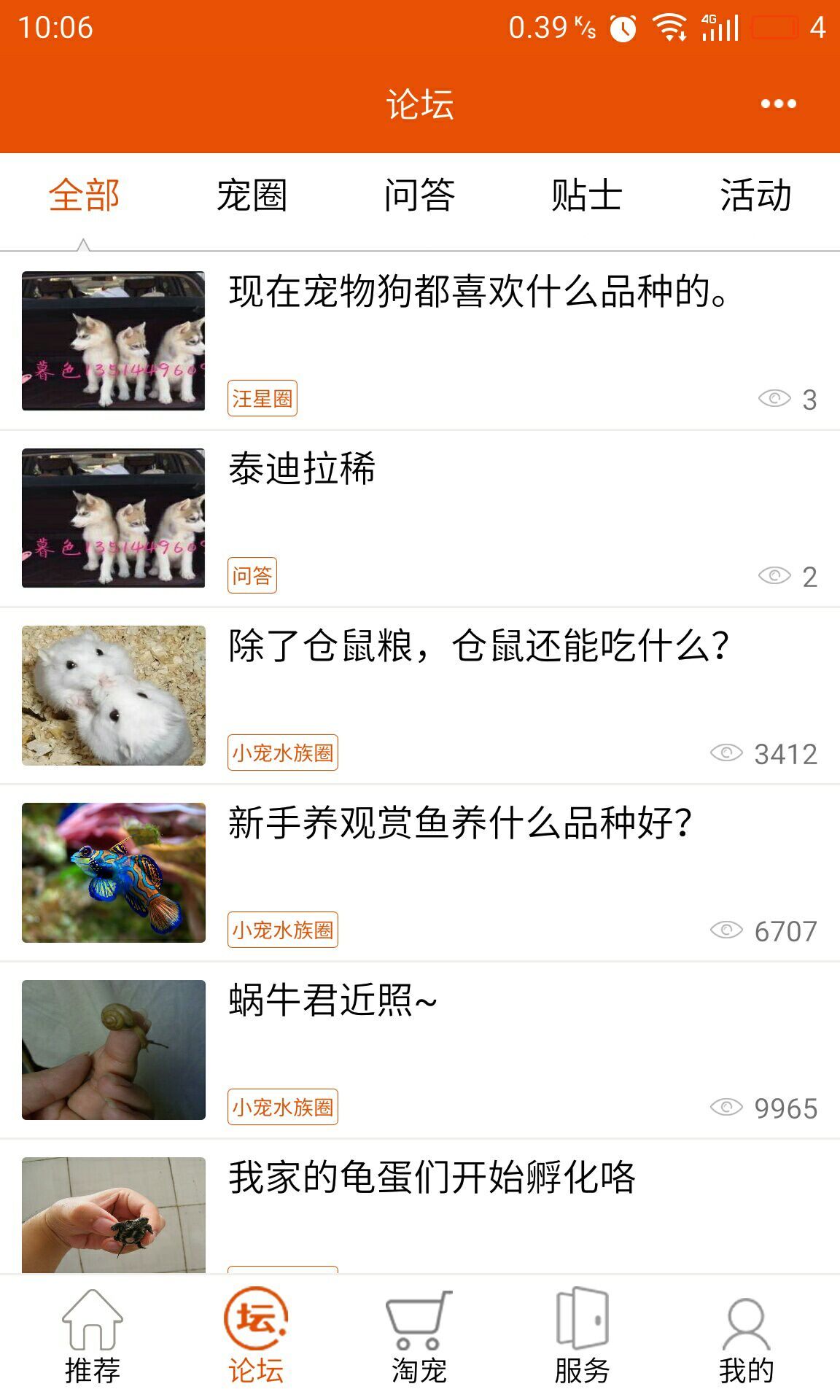Open the post 我家的龟蛋们开始孵化咯
840x1400 pixels.
point(432,1178)
